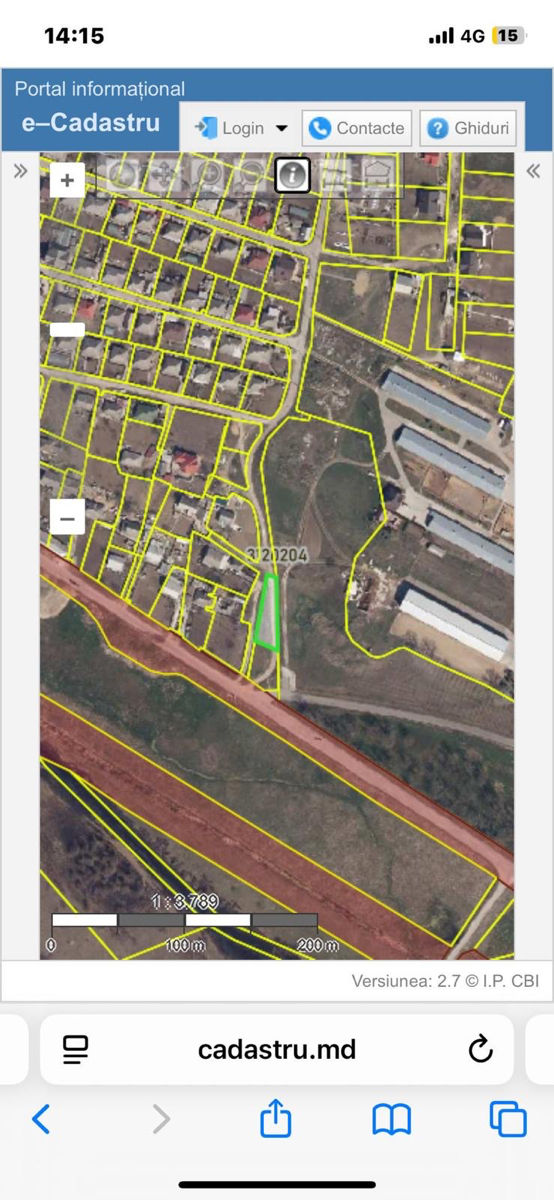Screen dimensions: 554x1200
Task: Expand the left side panel
Action: pos(19,171)
